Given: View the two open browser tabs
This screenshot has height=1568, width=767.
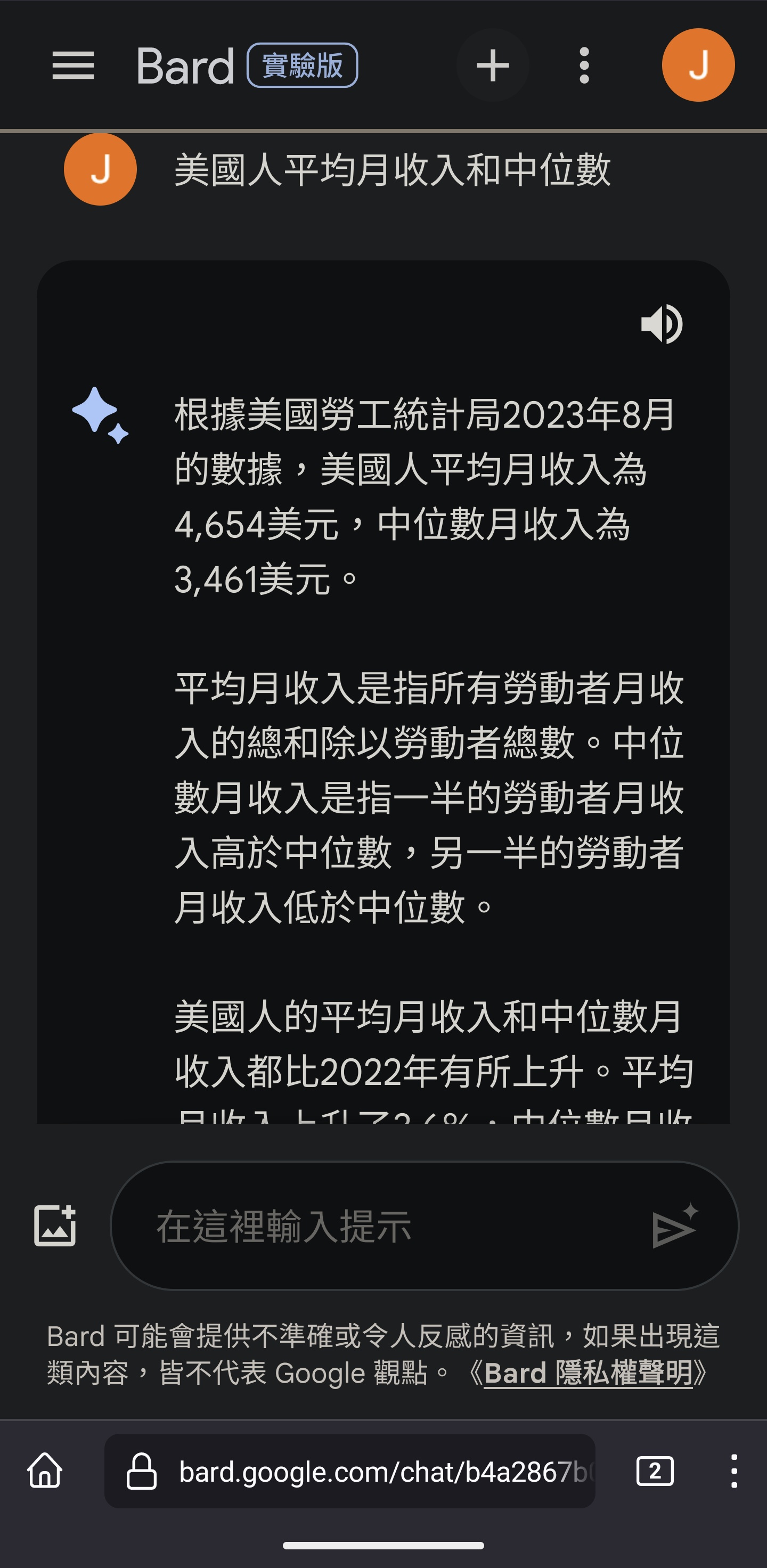Looking at the screenshot, I should (x=655, y=1471).
